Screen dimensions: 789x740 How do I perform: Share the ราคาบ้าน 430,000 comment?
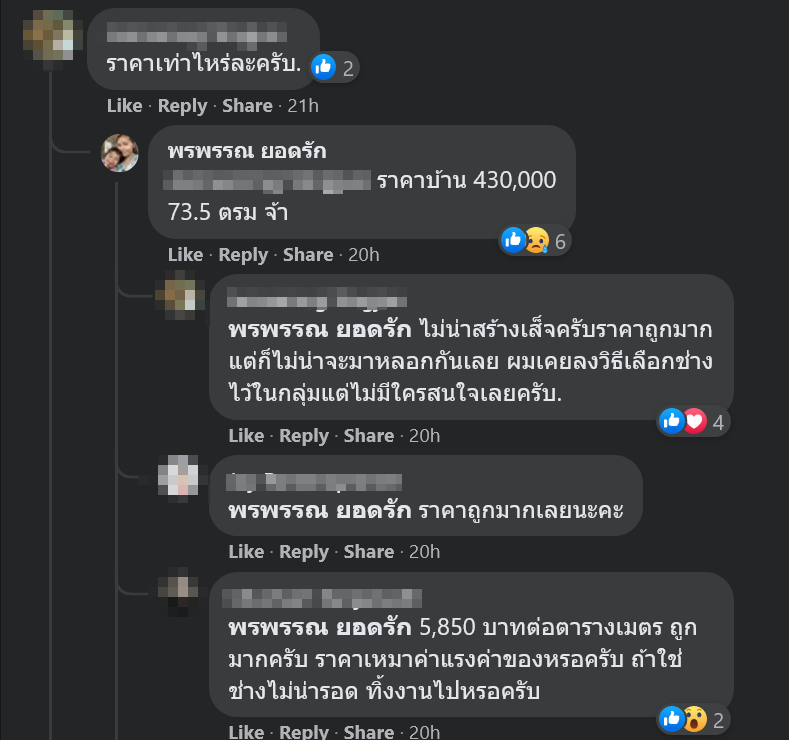point(308,254)
